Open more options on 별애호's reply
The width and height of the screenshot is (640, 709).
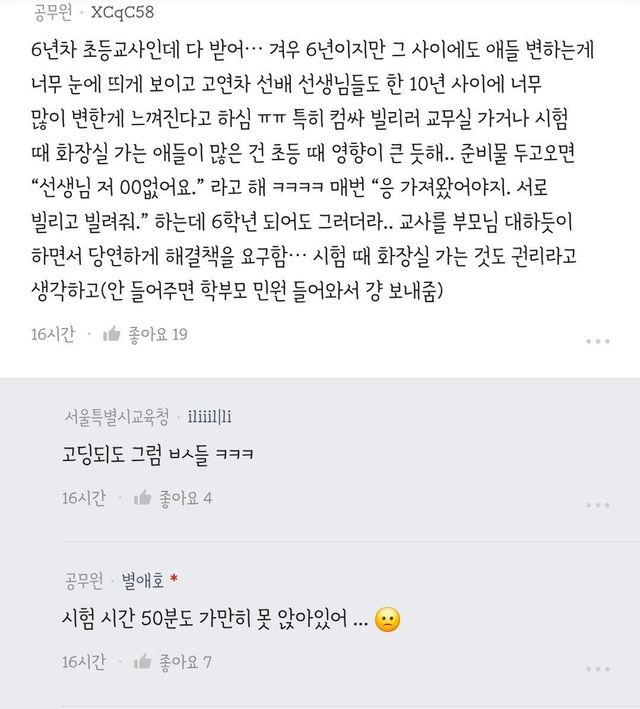597,668
